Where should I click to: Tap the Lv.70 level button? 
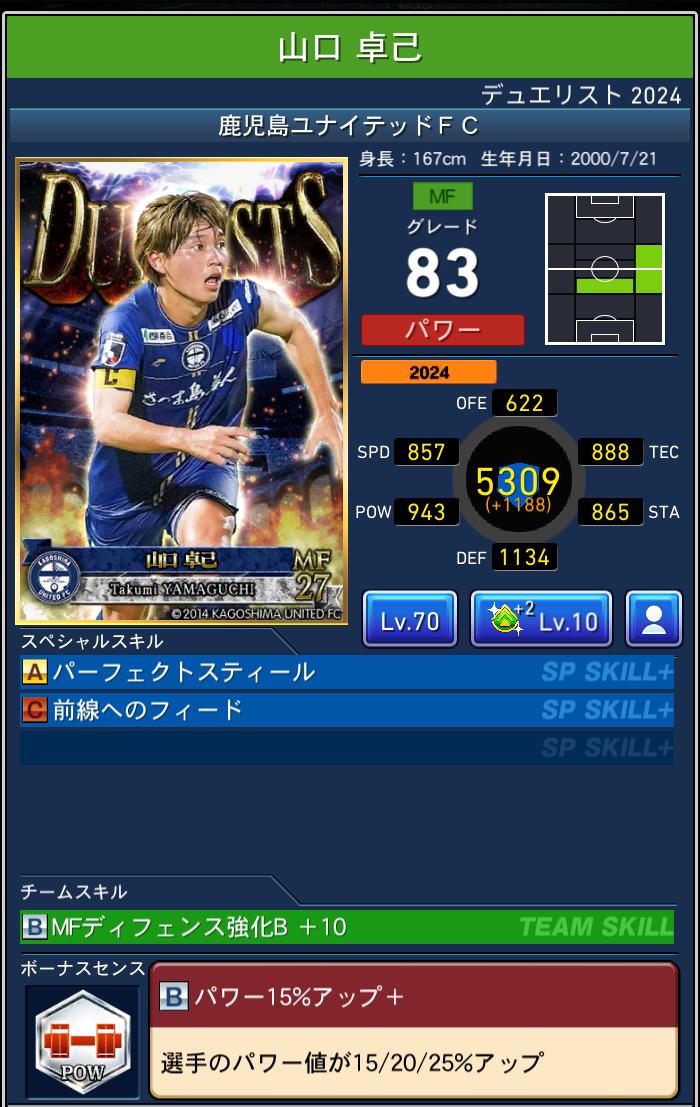click(409, 620)
